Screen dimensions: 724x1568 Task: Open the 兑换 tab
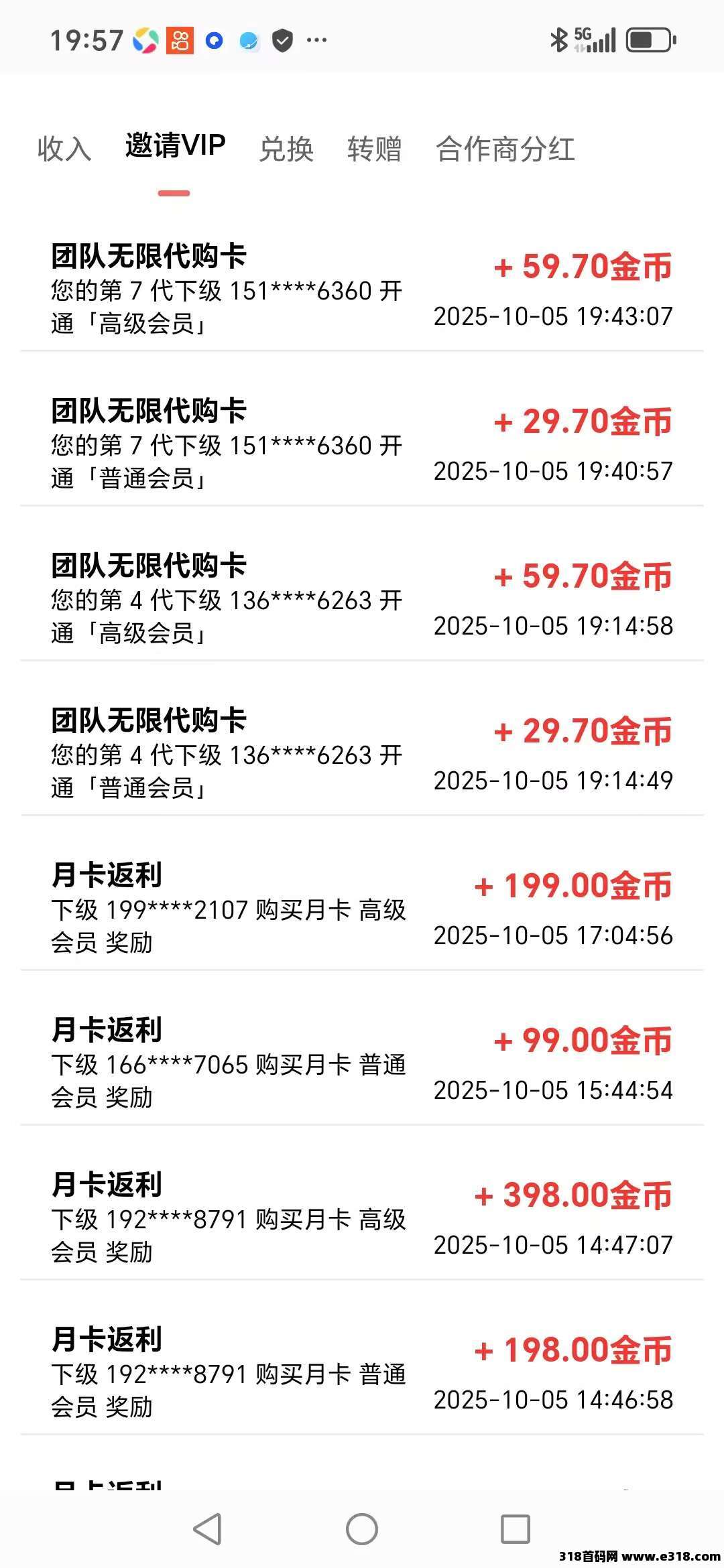286,148
